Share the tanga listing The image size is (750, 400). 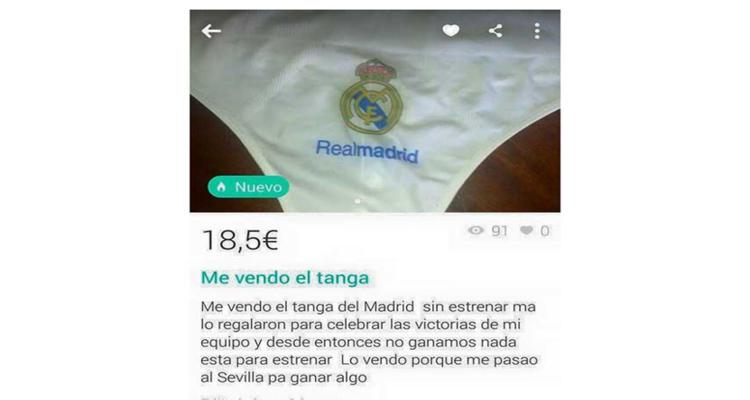point(495,31)
